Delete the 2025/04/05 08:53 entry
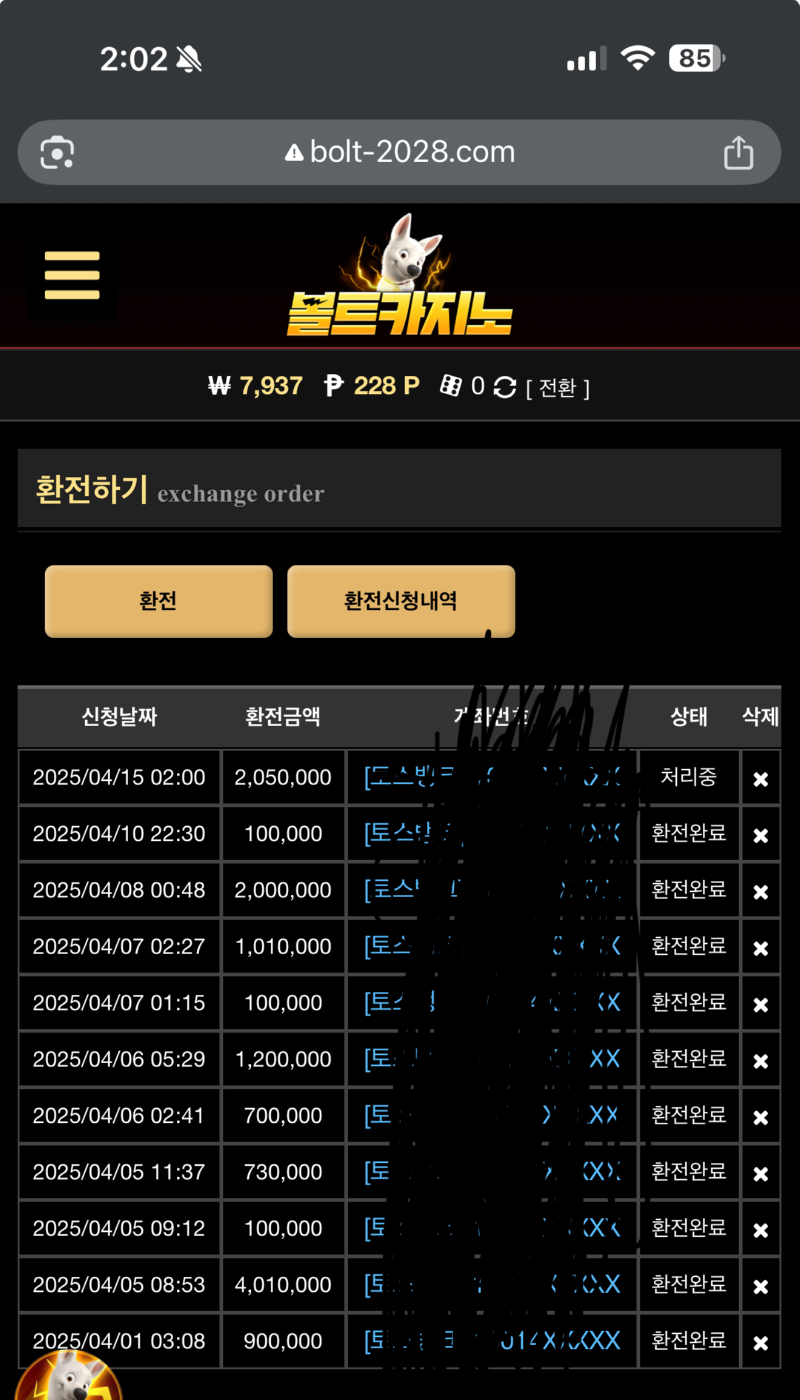This screenshot has width=800, height=1400. [760, 1286]
